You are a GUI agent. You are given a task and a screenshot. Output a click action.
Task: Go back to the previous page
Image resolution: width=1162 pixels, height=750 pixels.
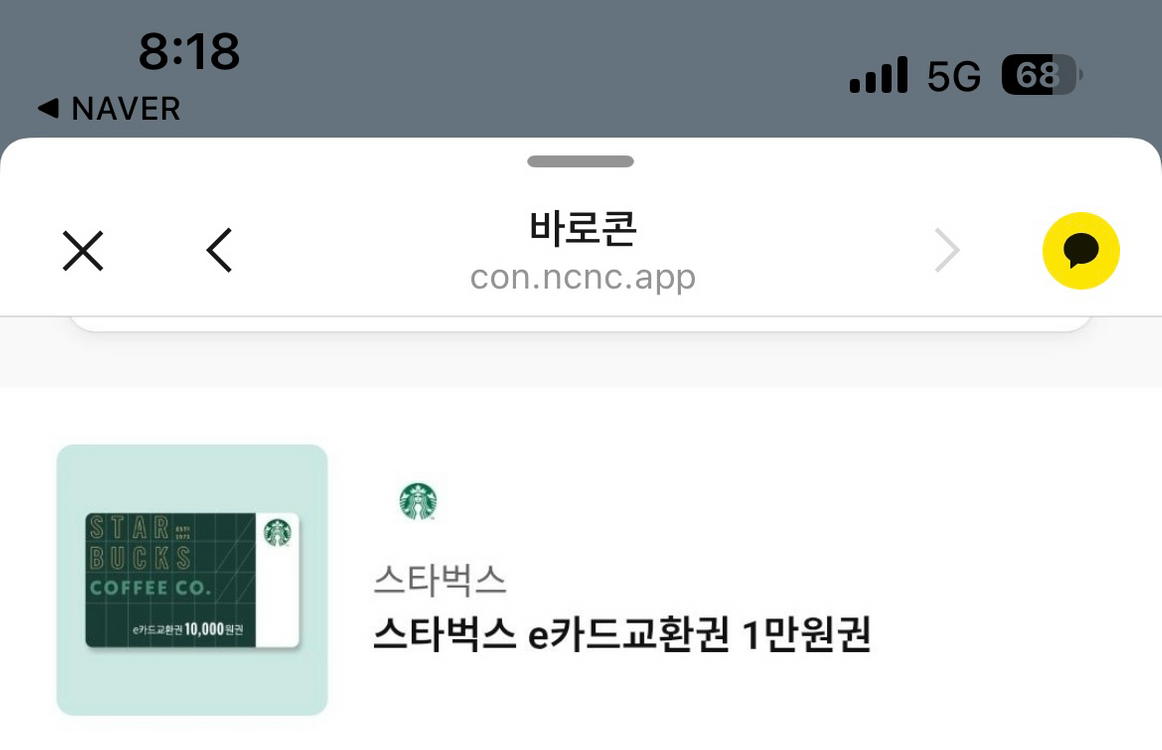click(x=219, y=250)
